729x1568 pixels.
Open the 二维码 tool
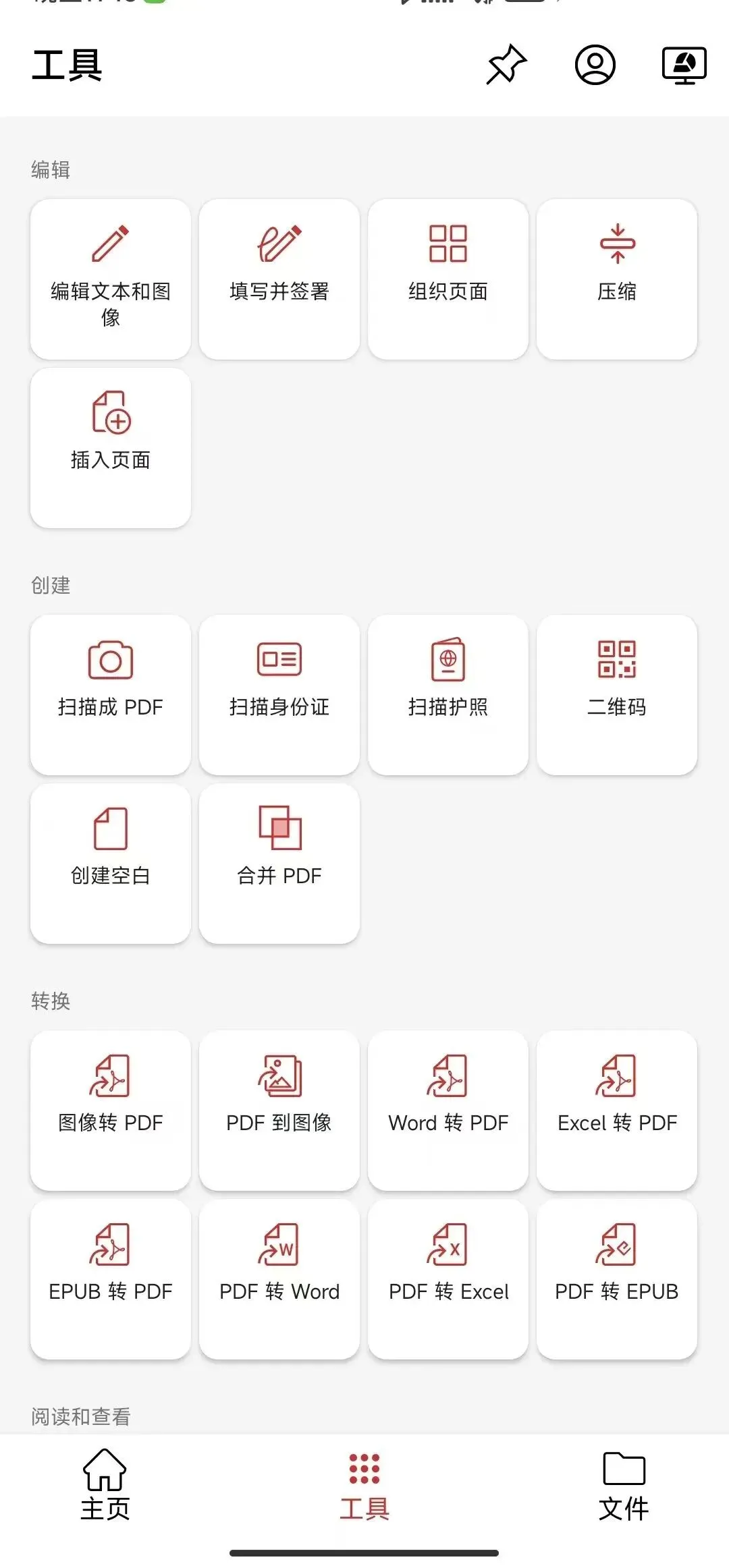pyautogui.click(x=617, y=694)
